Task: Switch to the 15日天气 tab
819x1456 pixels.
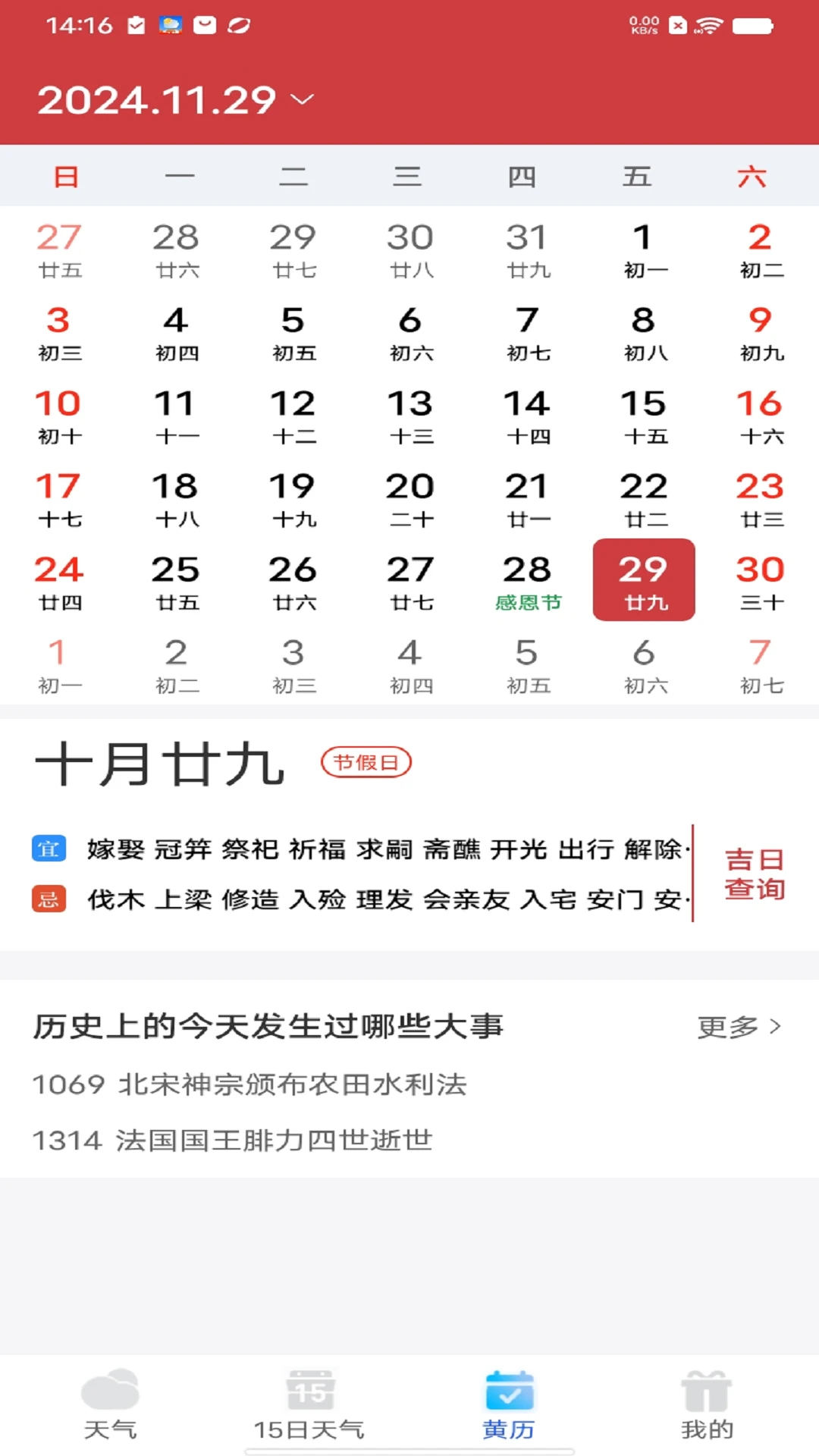Action: tap(309, 1404)
